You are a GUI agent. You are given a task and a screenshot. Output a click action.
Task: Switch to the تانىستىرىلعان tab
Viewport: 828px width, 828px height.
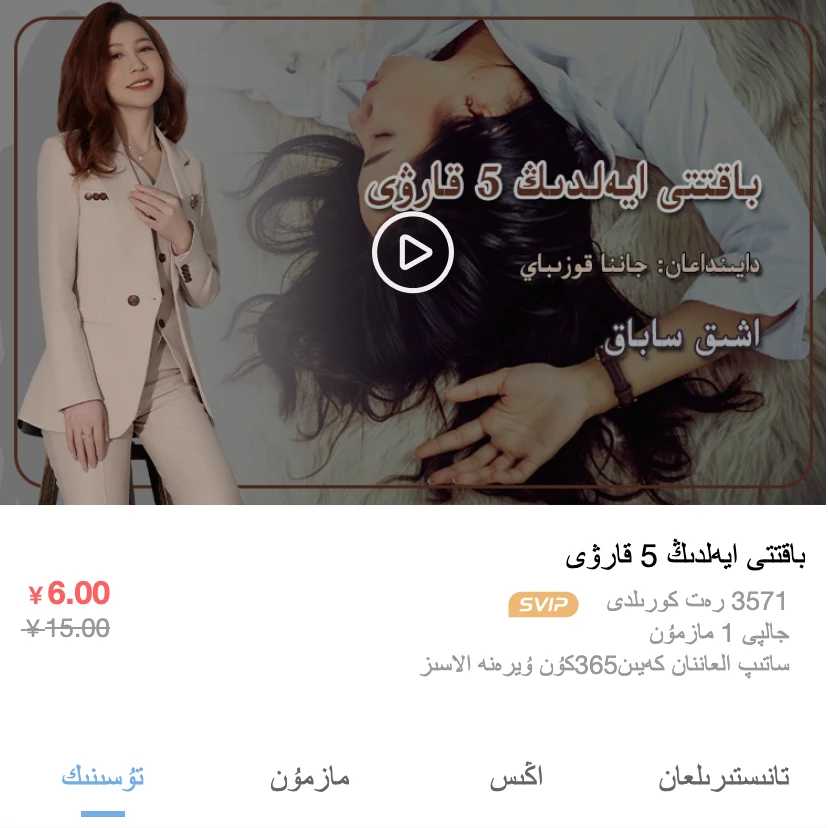click(723, 778)
